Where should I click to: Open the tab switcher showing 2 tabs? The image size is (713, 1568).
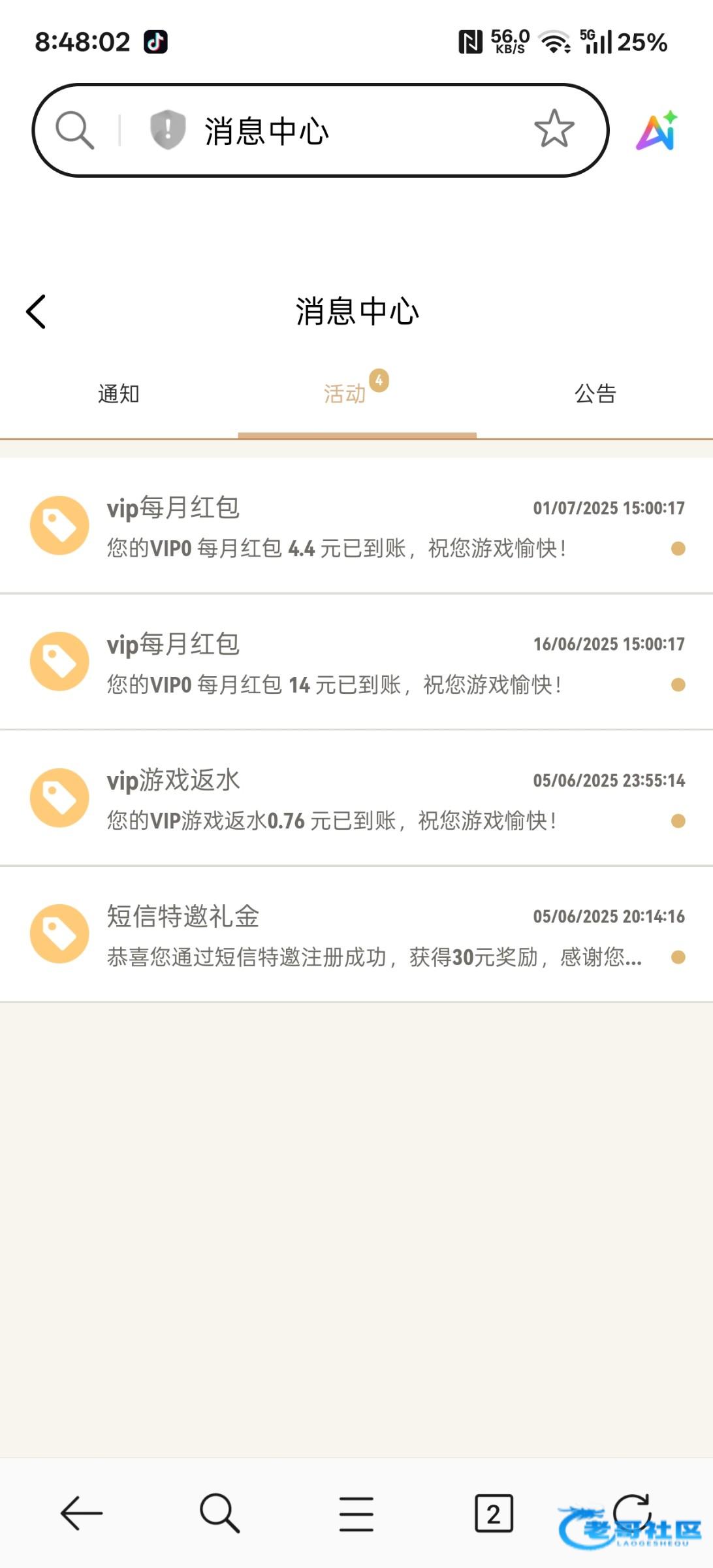[x=494, y=1513]
